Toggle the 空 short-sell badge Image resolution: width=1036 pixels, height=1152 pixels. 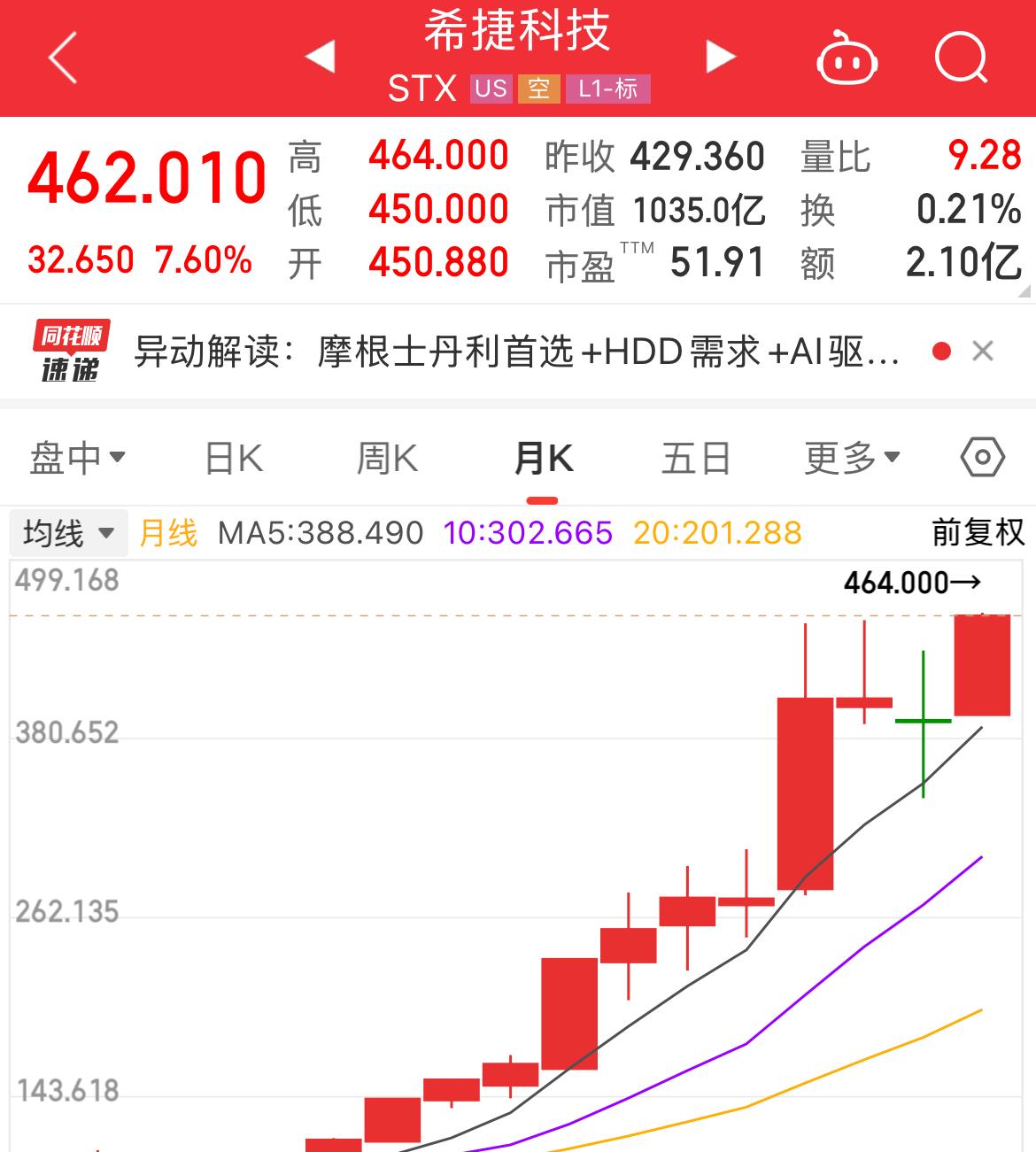[x=541, y=88]
